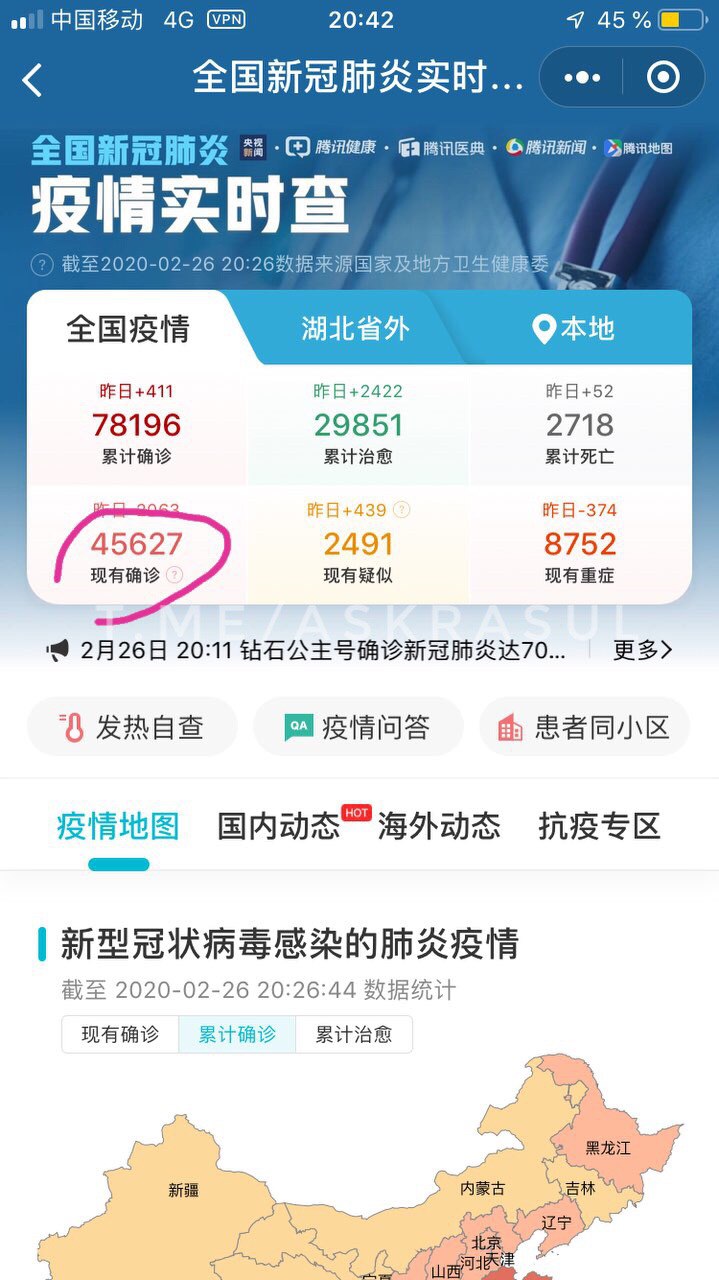
Task: Show 累计确诊 on the map
Action: [237, 1034]
